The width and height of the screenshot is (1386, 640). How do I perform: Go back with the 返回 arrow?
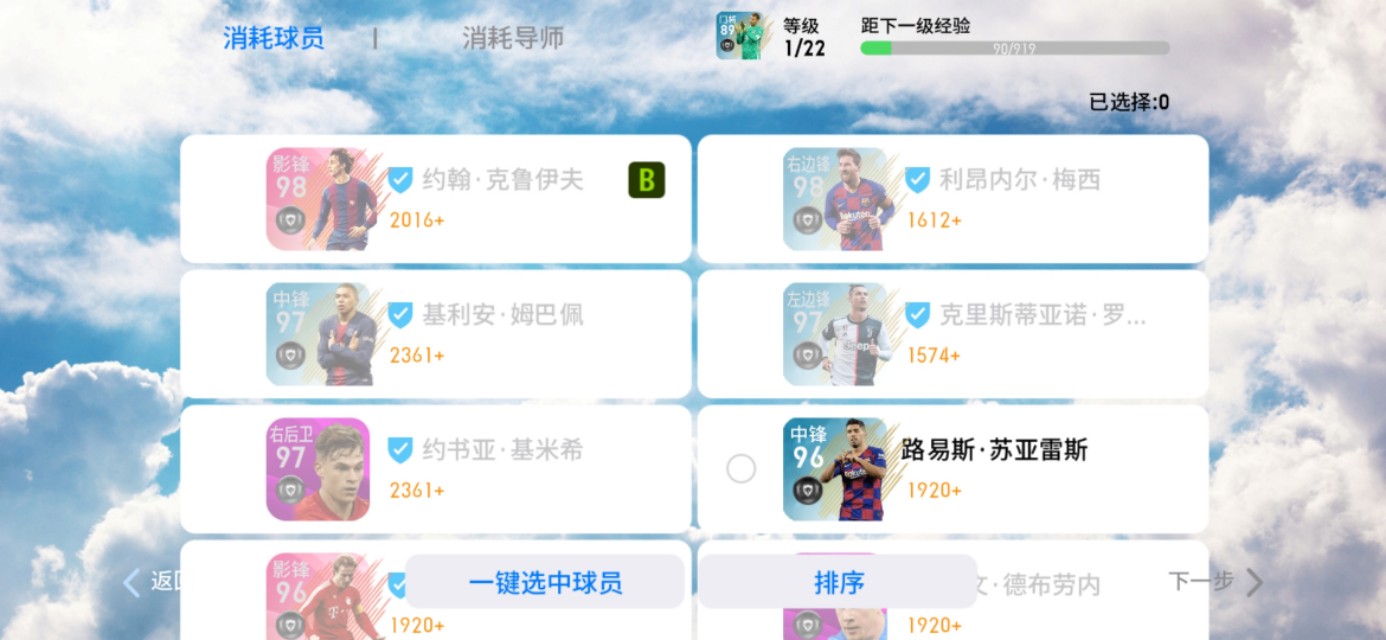[150, 582]
